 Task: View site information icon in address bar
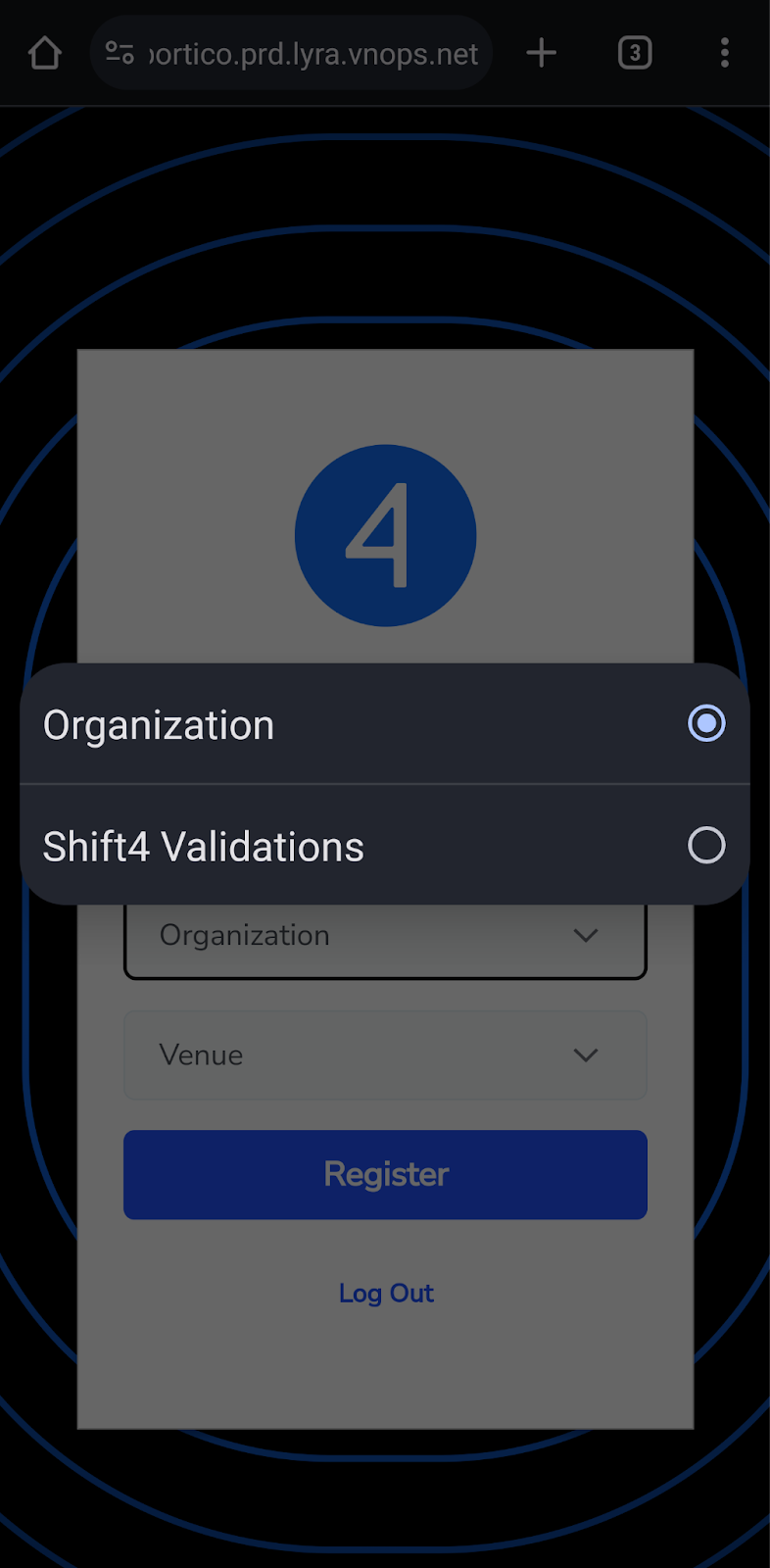pos(120,53)
